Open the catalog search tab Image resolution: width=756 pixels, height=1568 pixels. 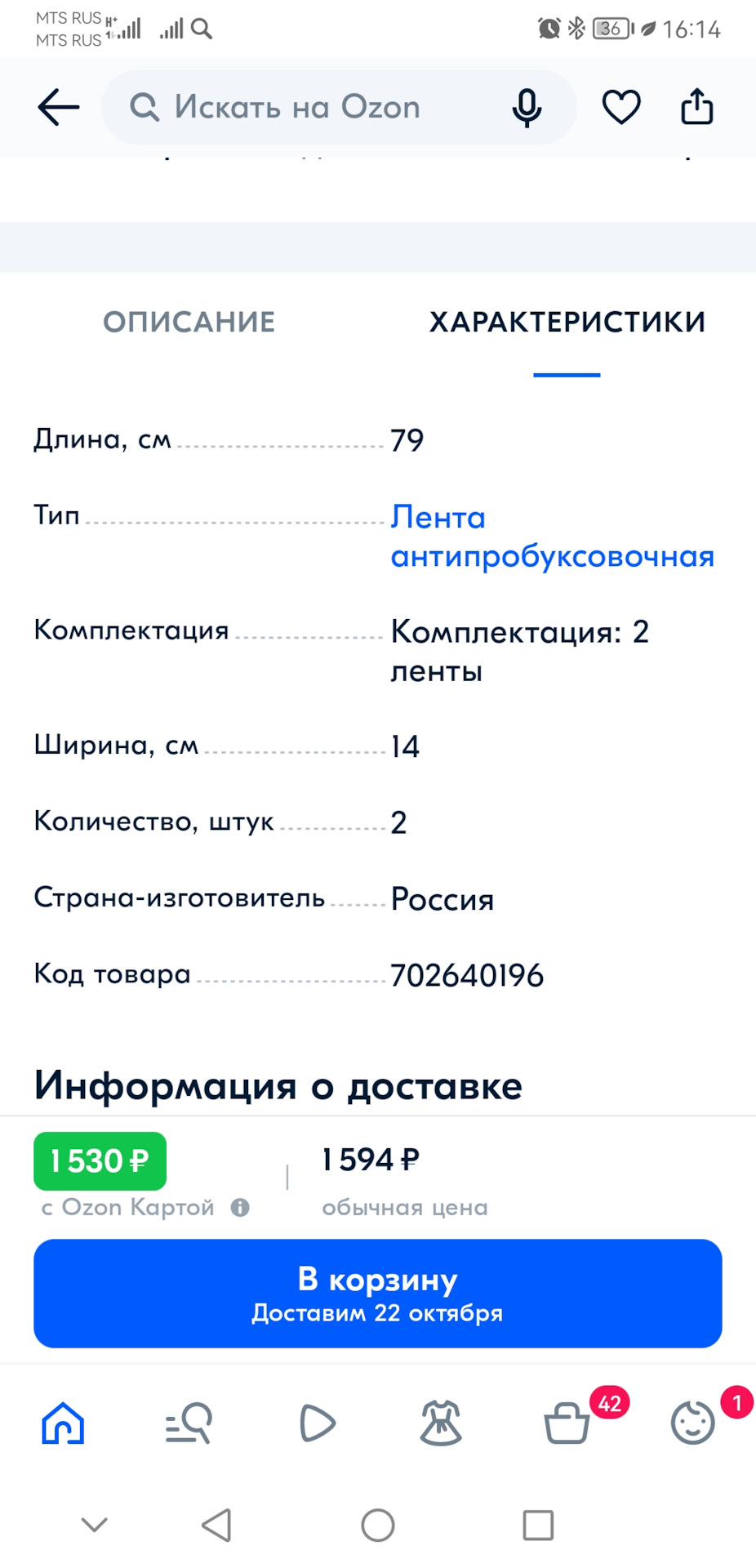click(189, 1423)
